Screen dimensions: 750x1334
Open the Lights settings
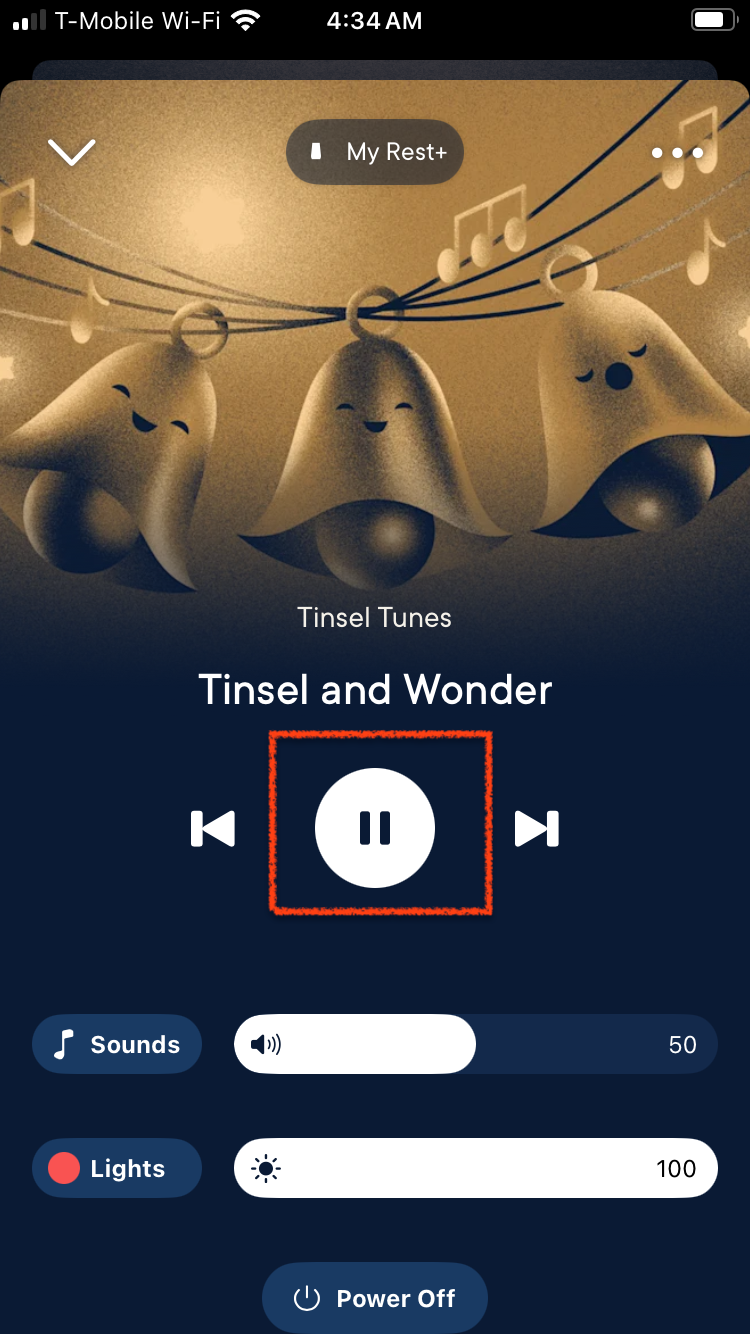click(117, 1168)
